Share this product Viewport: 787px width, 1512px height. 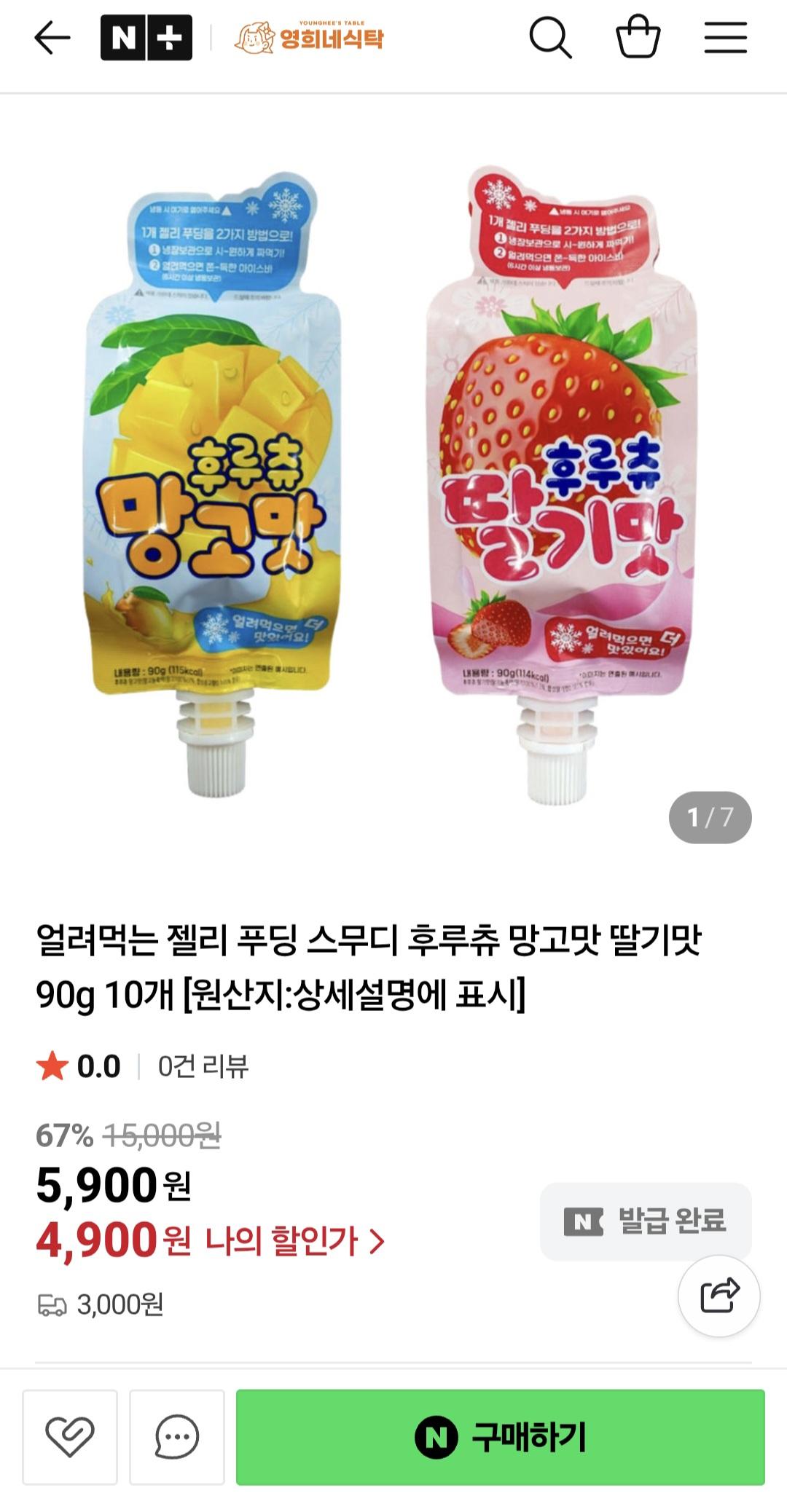click(x=719, y=1296)
